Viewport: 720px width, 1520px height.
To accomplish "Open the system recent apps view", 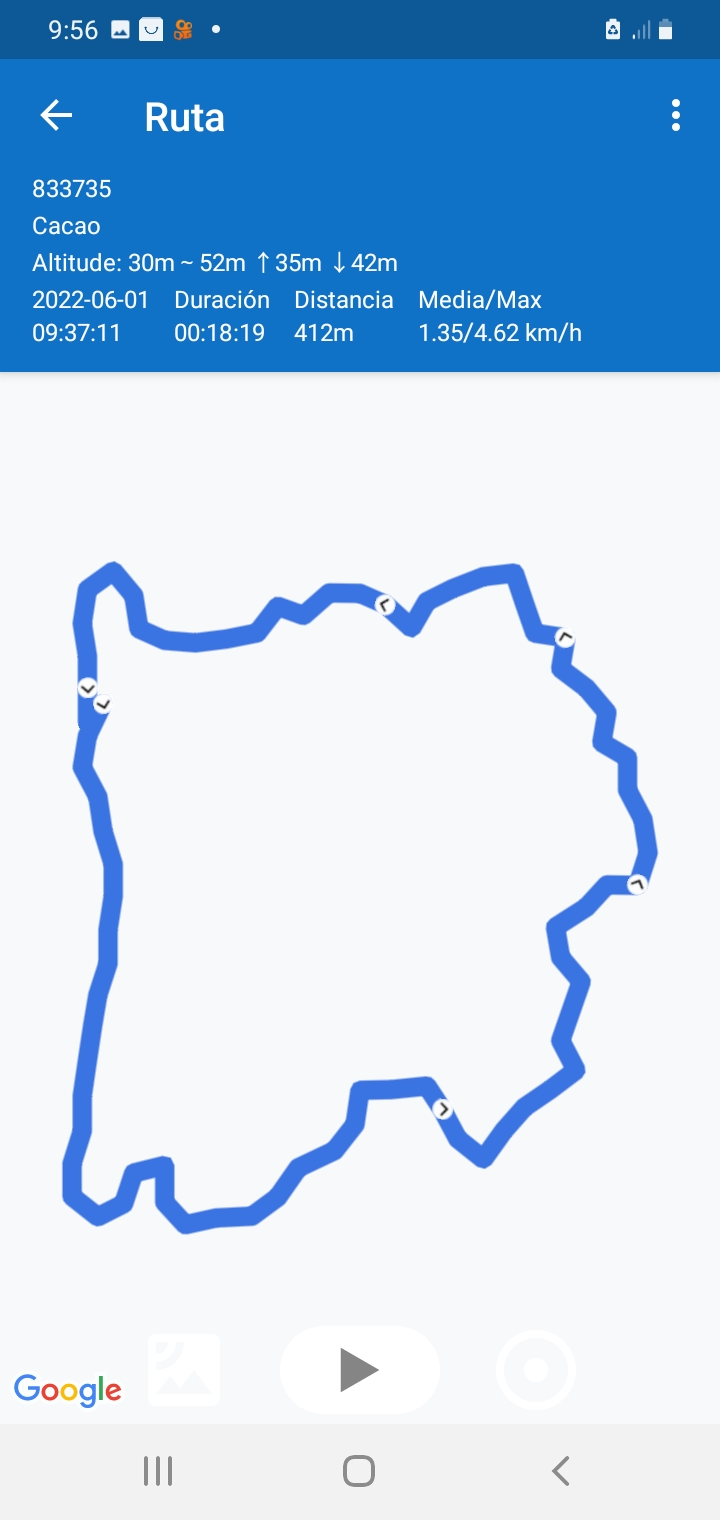I will tap(158, 1471).
